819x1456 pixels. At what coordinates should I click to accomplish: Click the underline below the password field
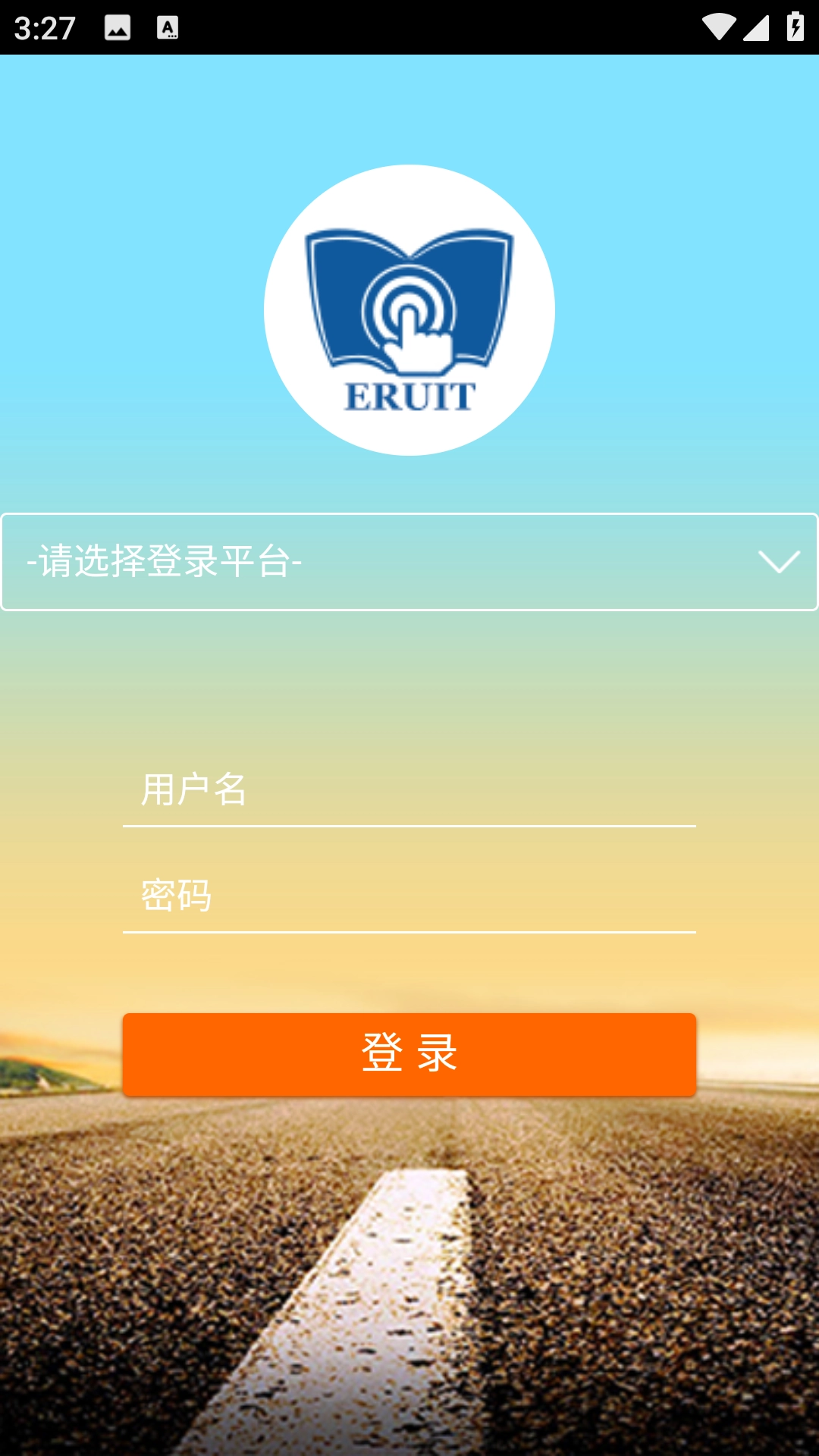[409, 934]
